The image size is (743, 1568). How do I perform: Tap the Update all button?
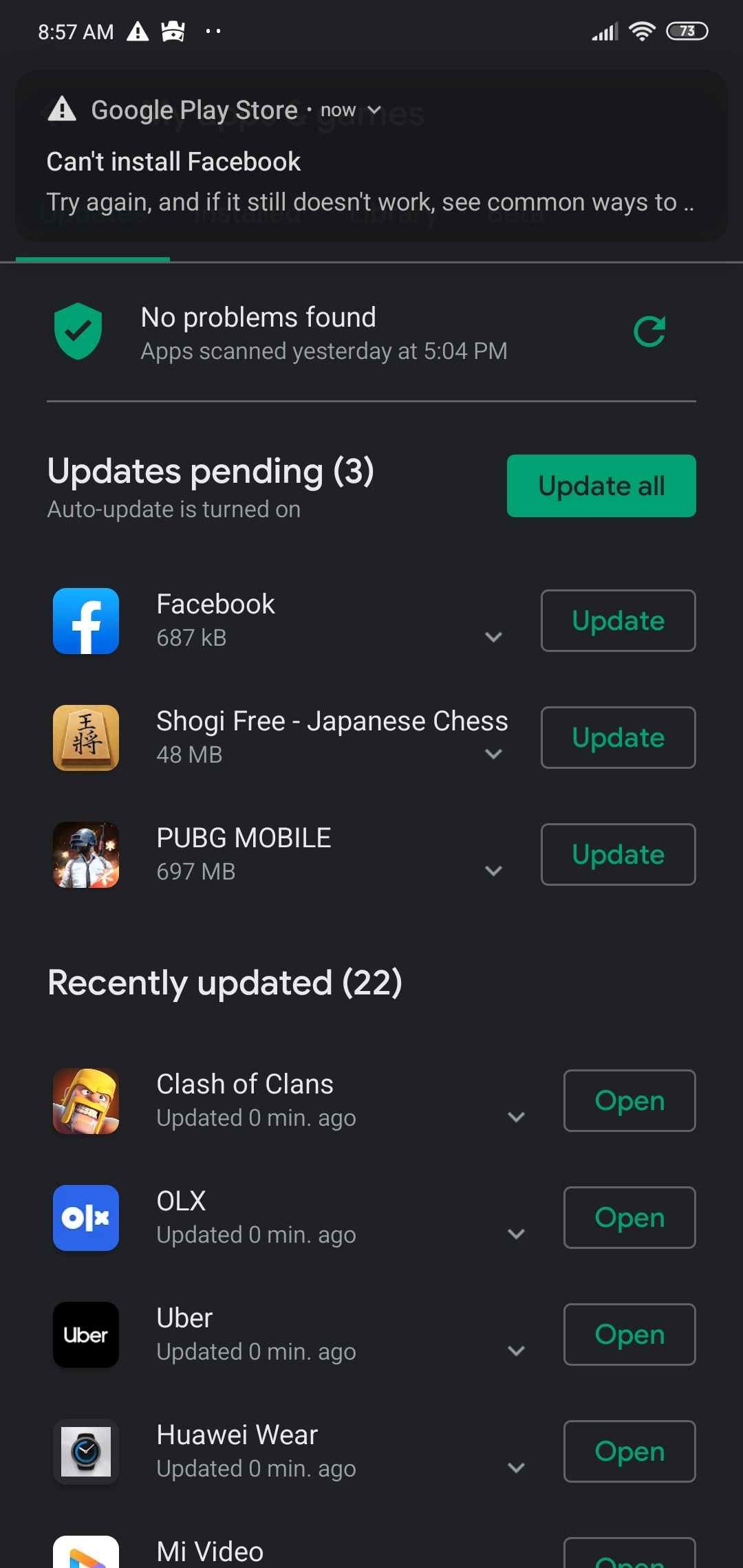[x=601, y=486]
